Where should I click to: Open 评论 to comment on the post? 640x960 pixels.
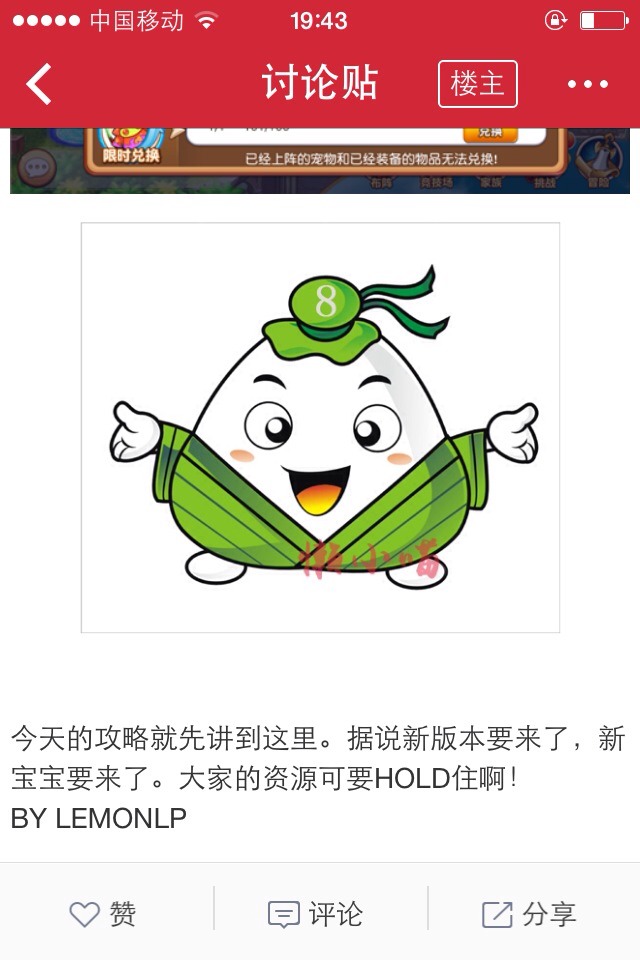316,913
